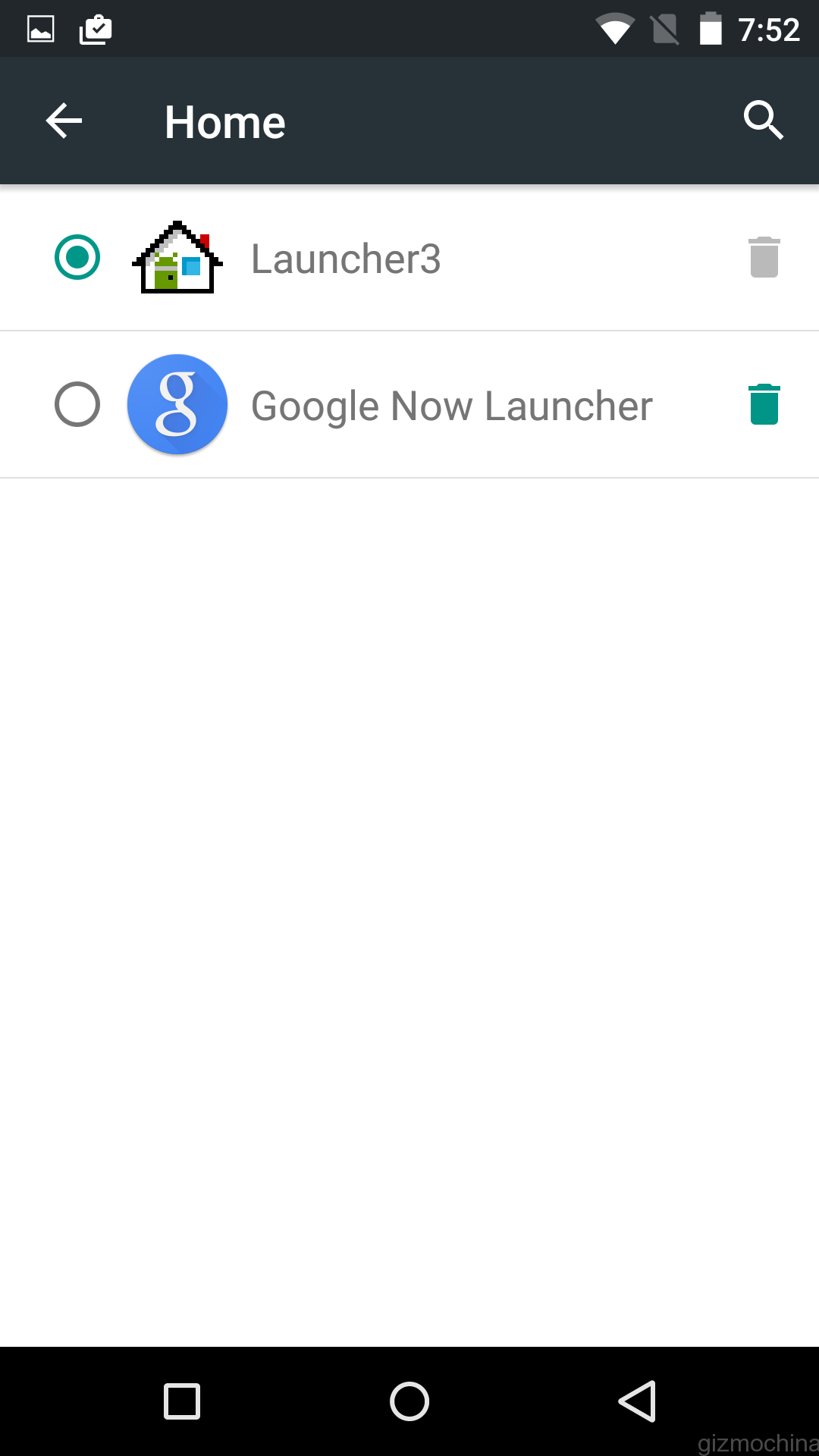Go back from Home settings
Image resolution: width=819 pixels, height=1456 pixels.
(x=64, y=121)
